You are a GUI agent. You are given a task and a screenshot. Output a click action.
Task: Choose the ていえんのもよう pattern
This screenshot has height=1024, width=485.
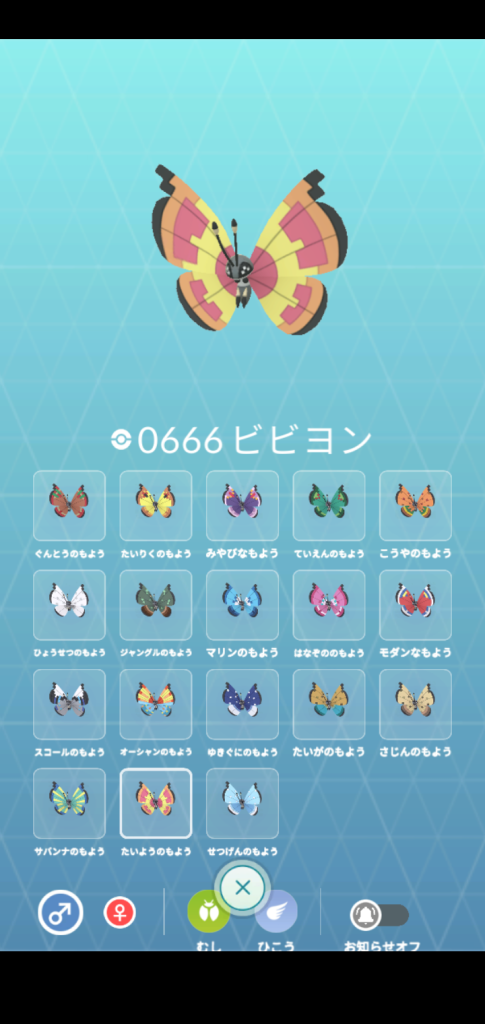coord(329,505)
